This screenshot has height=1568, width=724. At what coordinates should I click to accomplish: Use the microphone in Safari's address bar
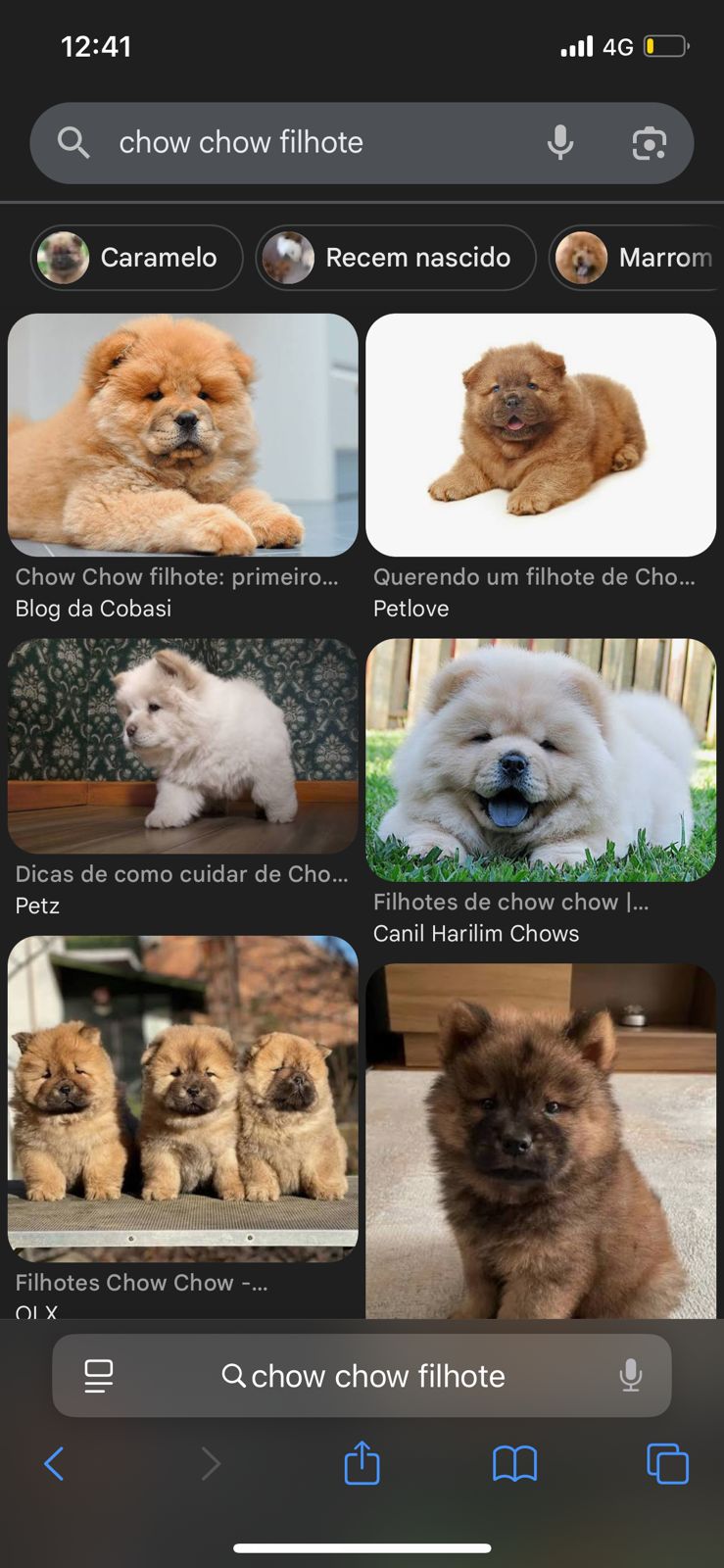pos(631,1376)
